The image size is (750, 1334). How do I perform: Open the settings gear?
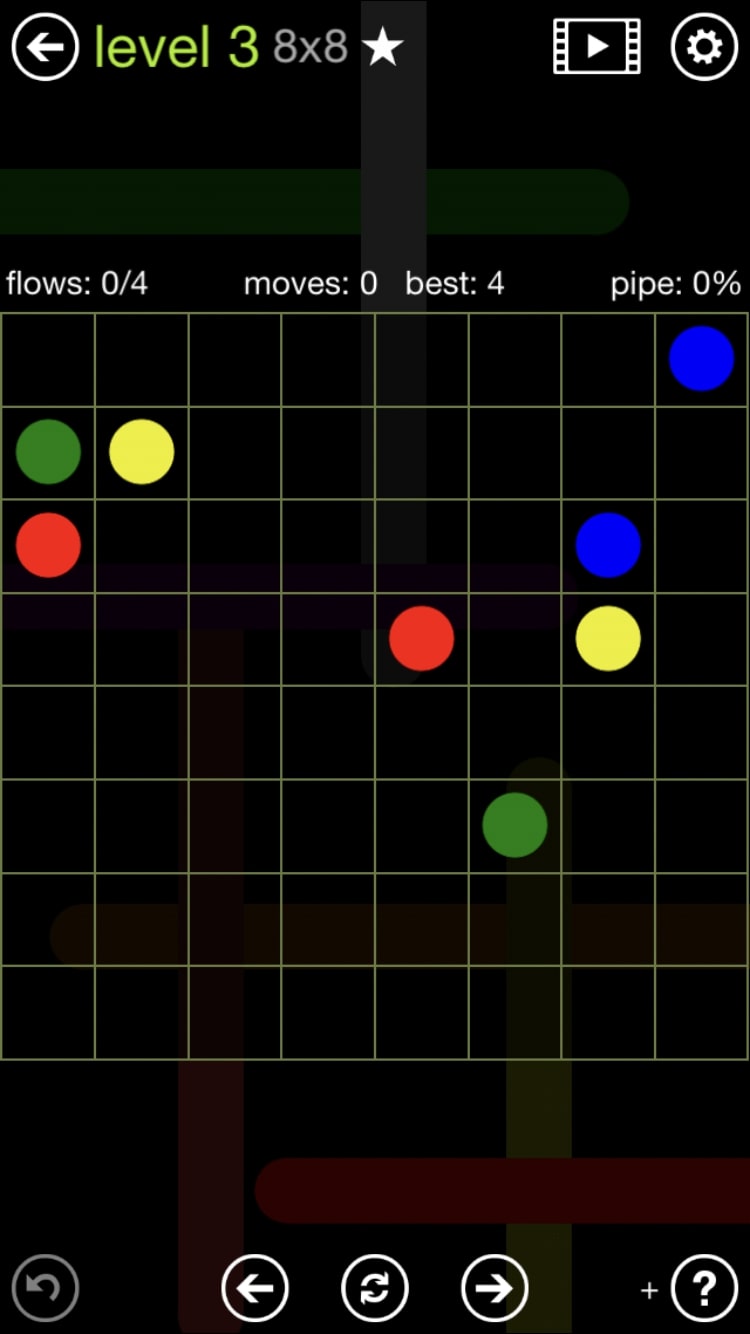704,46
